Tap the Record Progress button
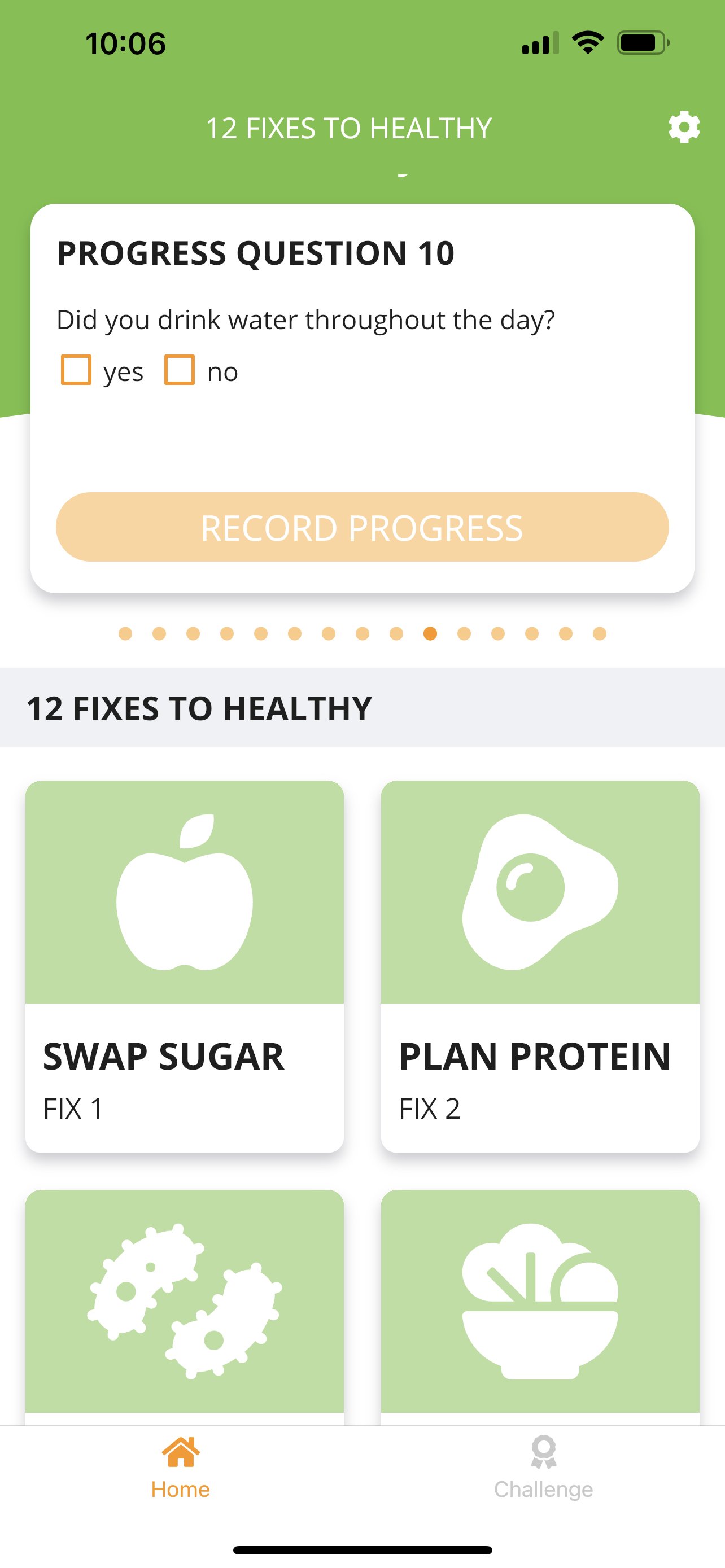This screenshot has width=725, height=1568. pyautogui.click(x=362, y=527)
